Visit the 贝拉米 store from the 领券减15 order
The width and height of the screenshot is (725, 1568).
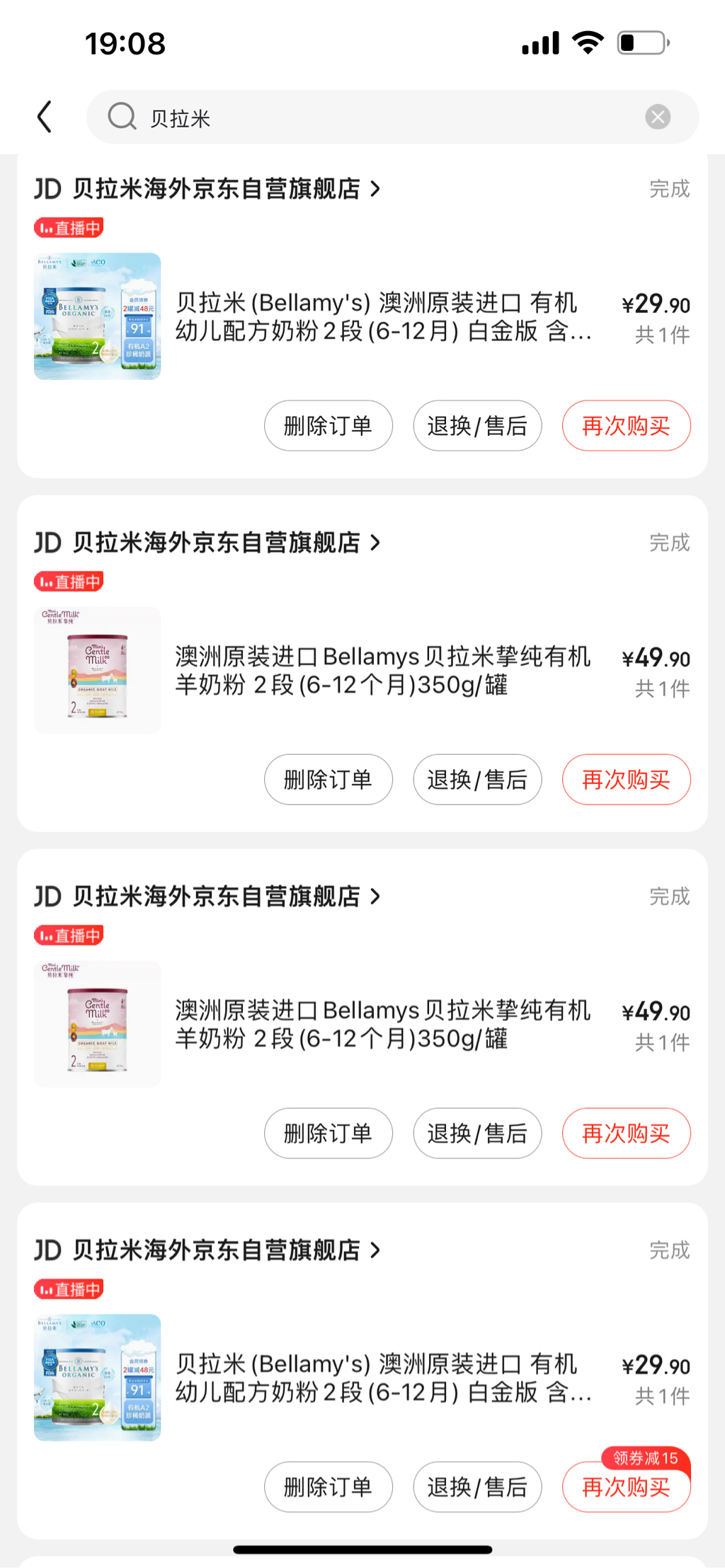coord(216,1250)
